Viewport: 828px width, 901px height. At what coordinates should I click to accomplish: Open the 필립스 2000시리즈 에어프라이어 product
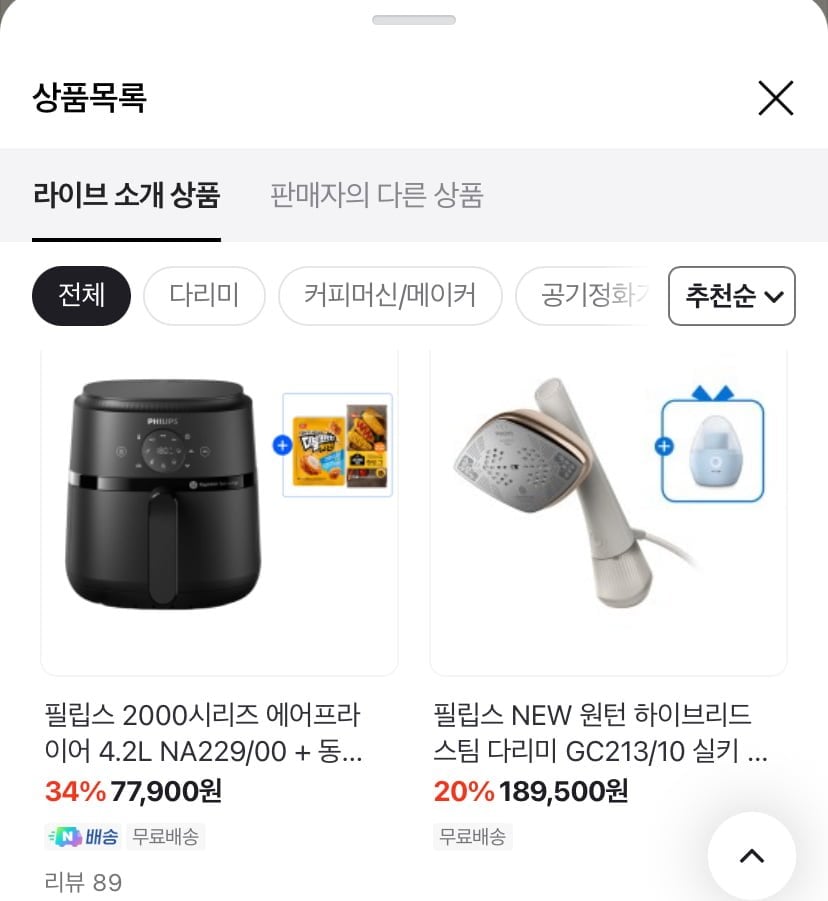click(219, 512)
